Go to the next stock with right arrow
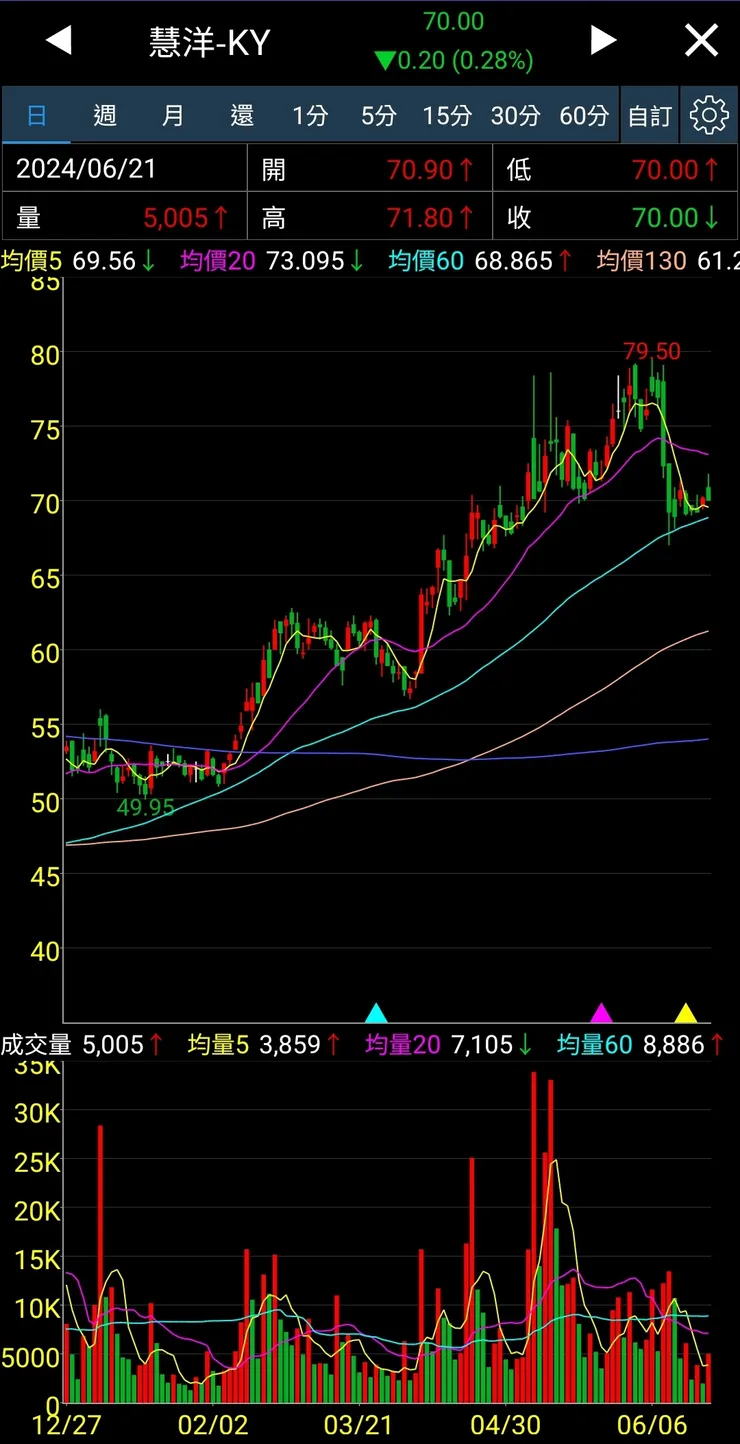This screenshot has width=740, height=1444. [603, 41]
